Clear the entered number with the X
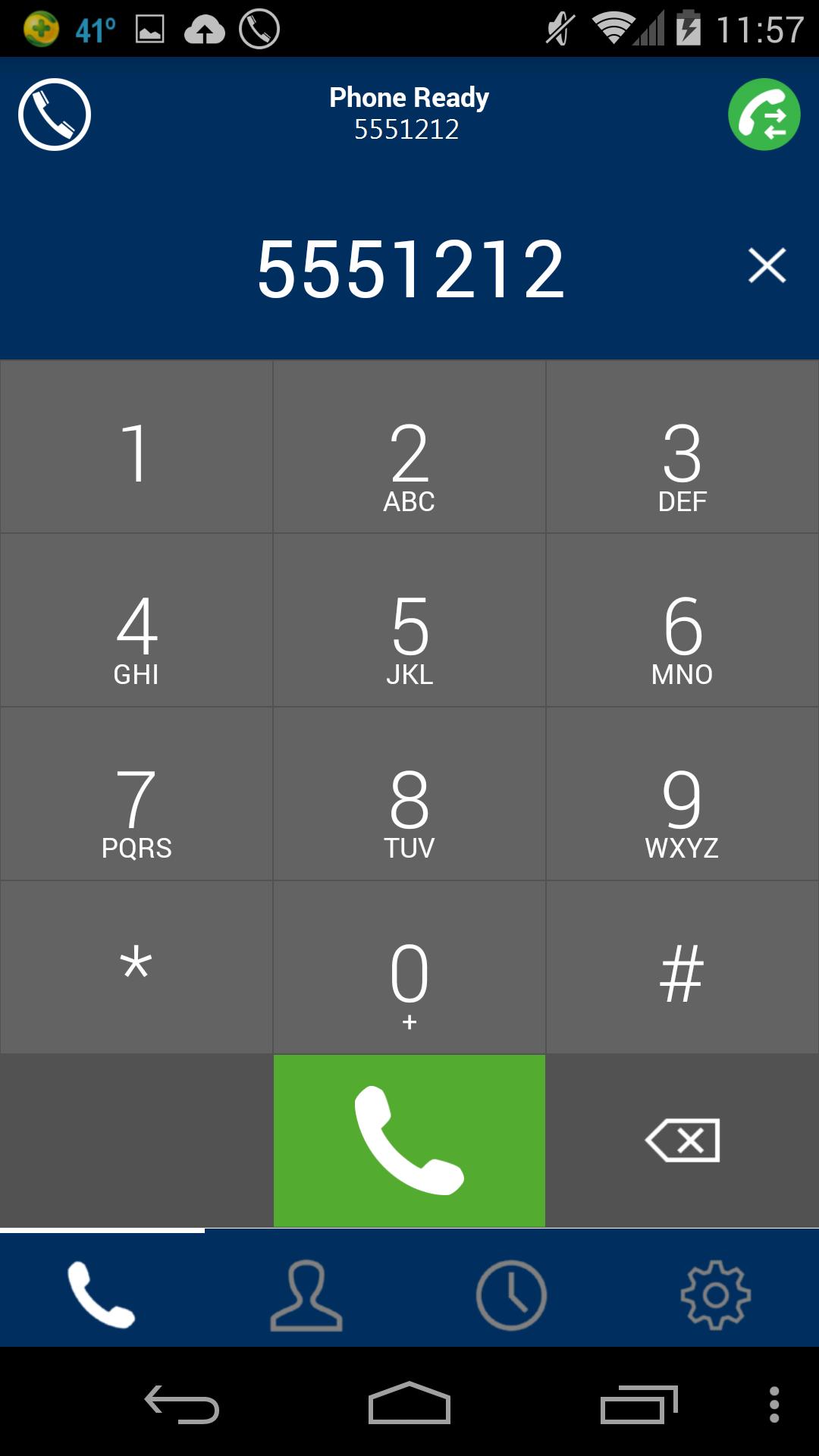 click(x=767, y=266)
